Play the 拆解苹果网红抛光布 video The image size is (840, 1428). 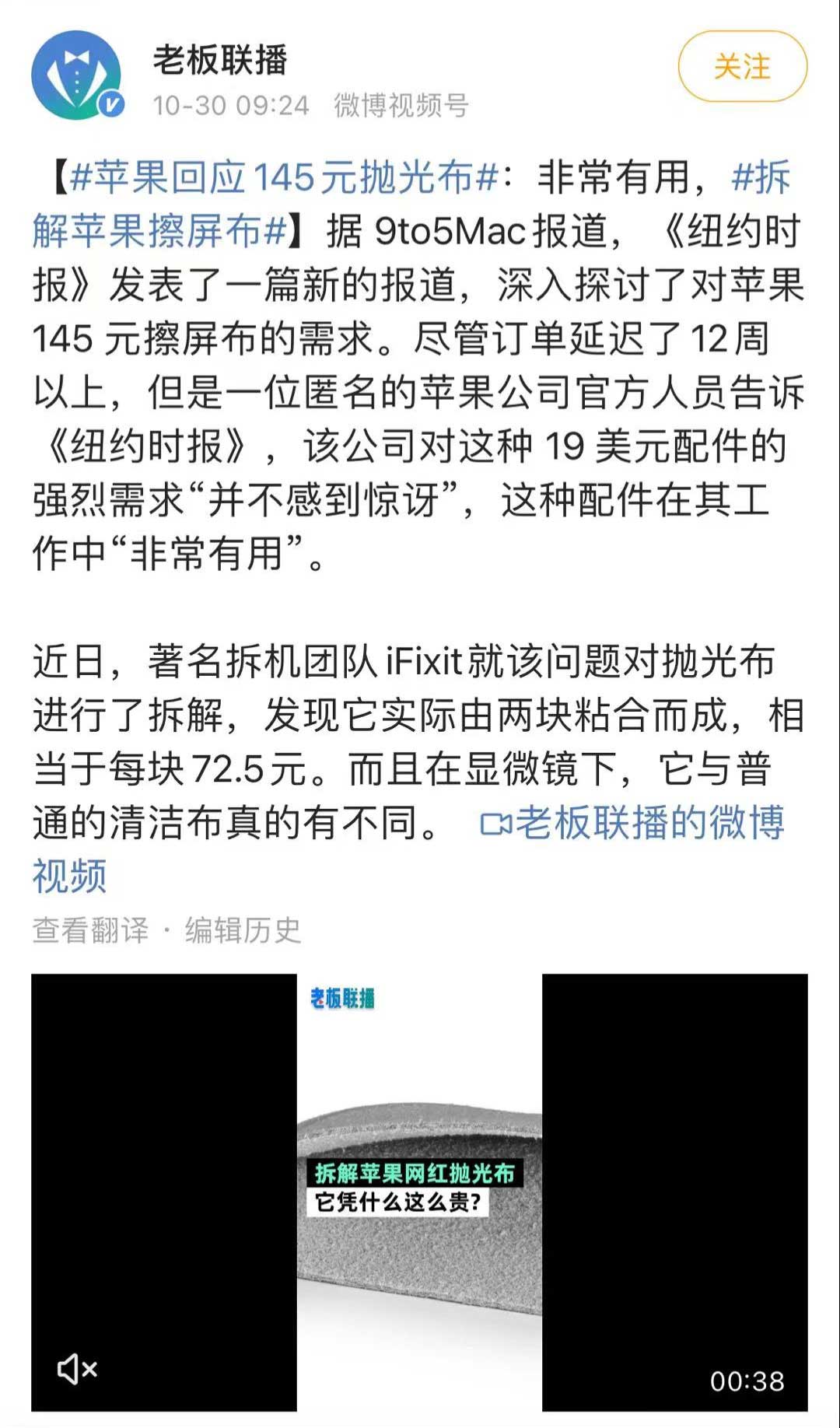coord(419,1192)
